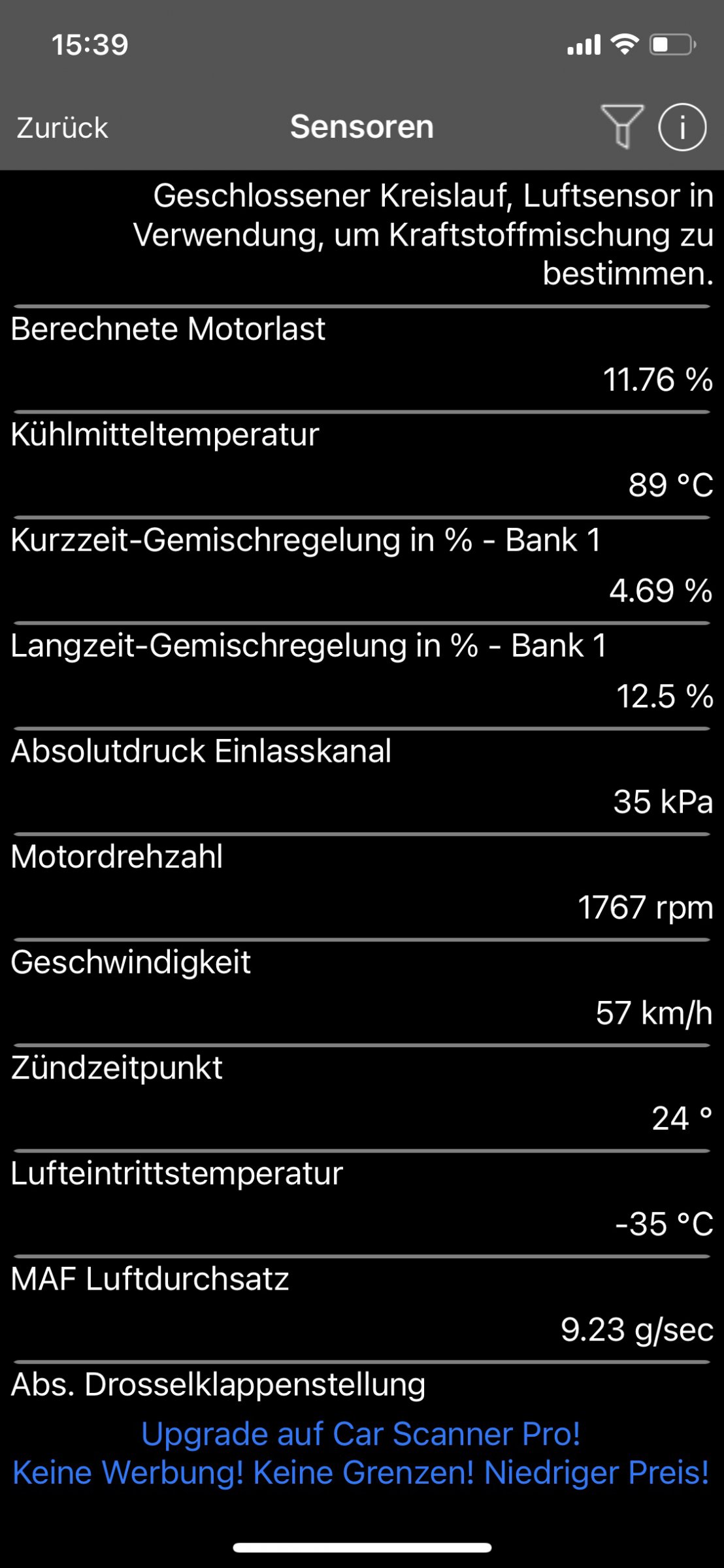This screenshot has height=1568, width=724.
Task: Open the Zündzeitpunkt sensor row
Action: coord(362,1098)
